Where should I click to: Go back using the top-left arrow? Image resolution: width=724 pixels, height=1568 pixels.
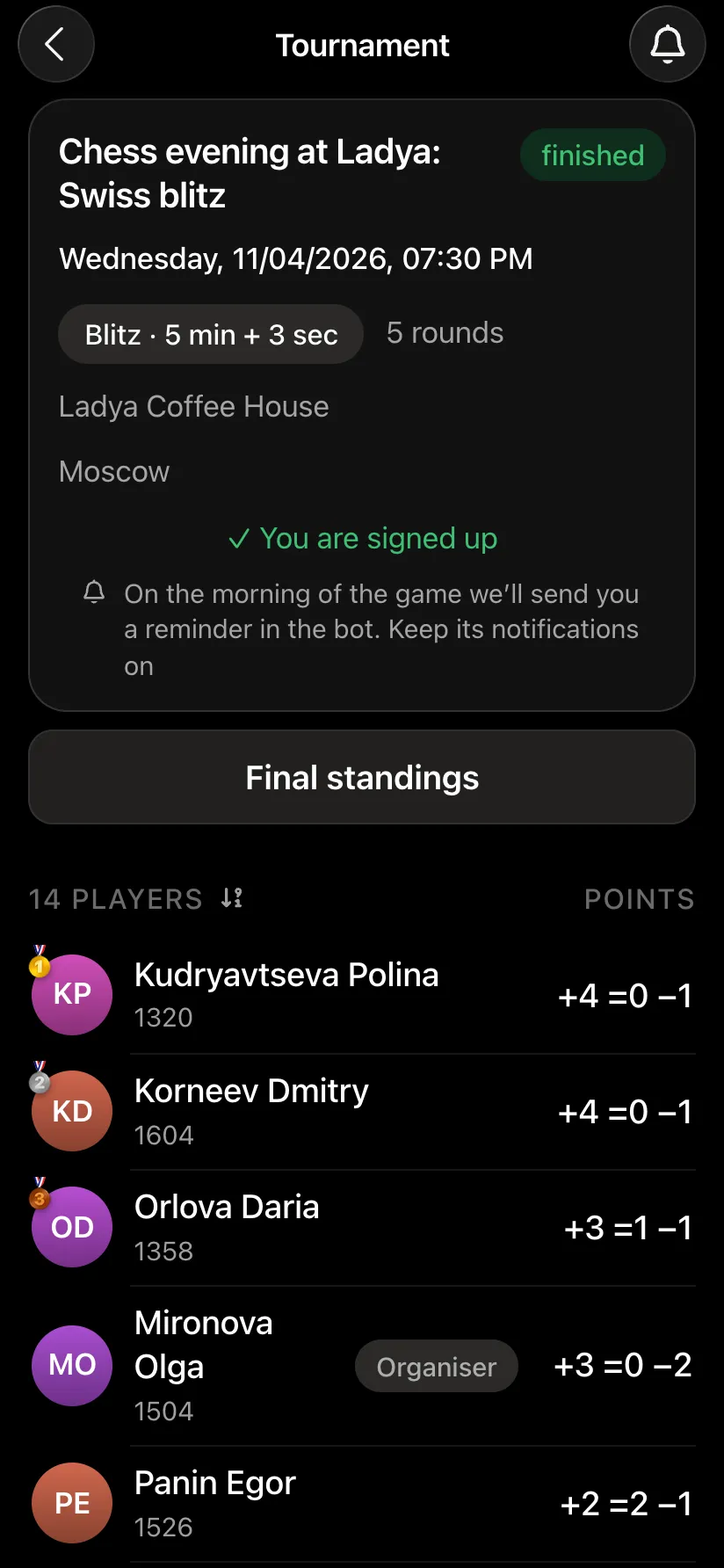coord(56,44)
